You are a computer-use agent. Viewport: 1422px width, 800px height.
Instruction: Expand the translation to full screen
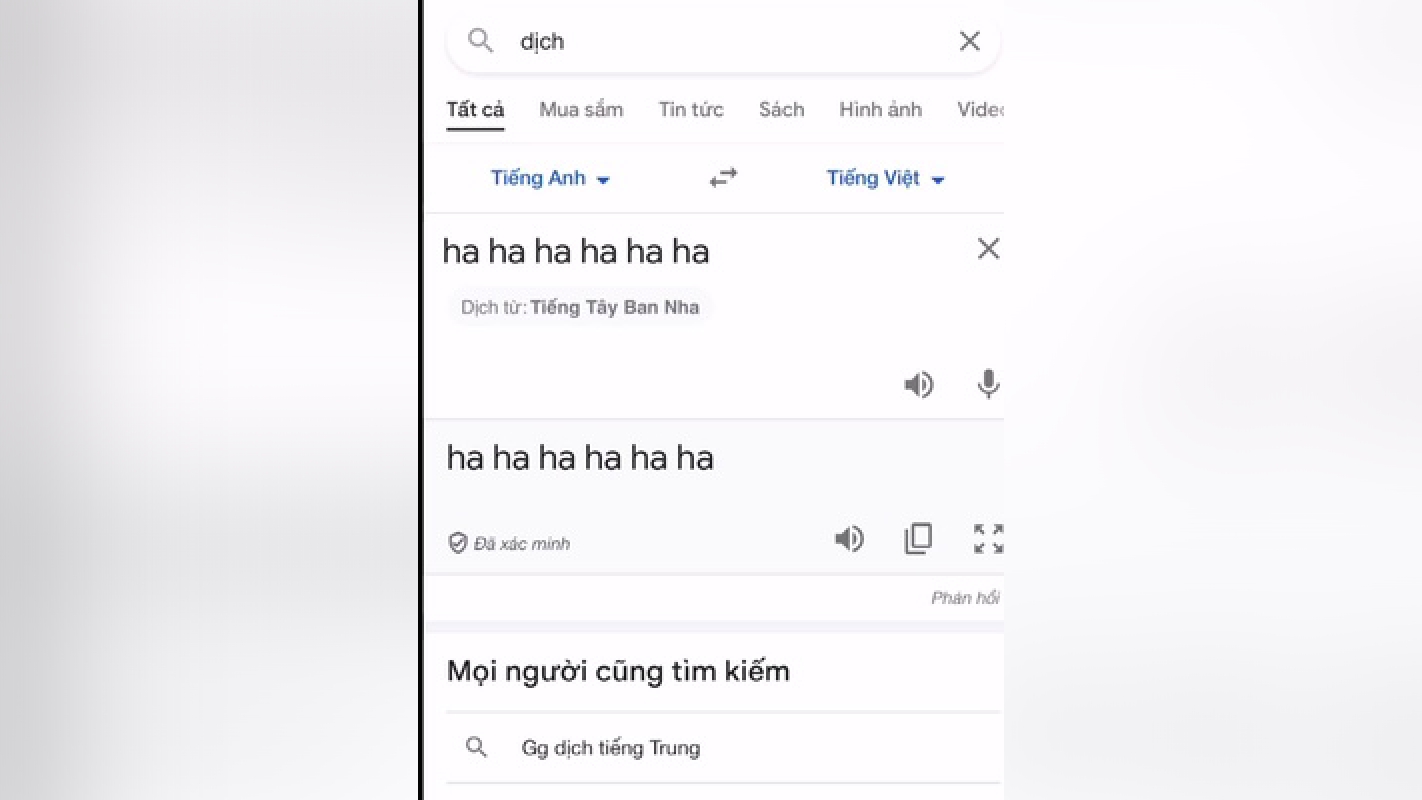point(988,539)
